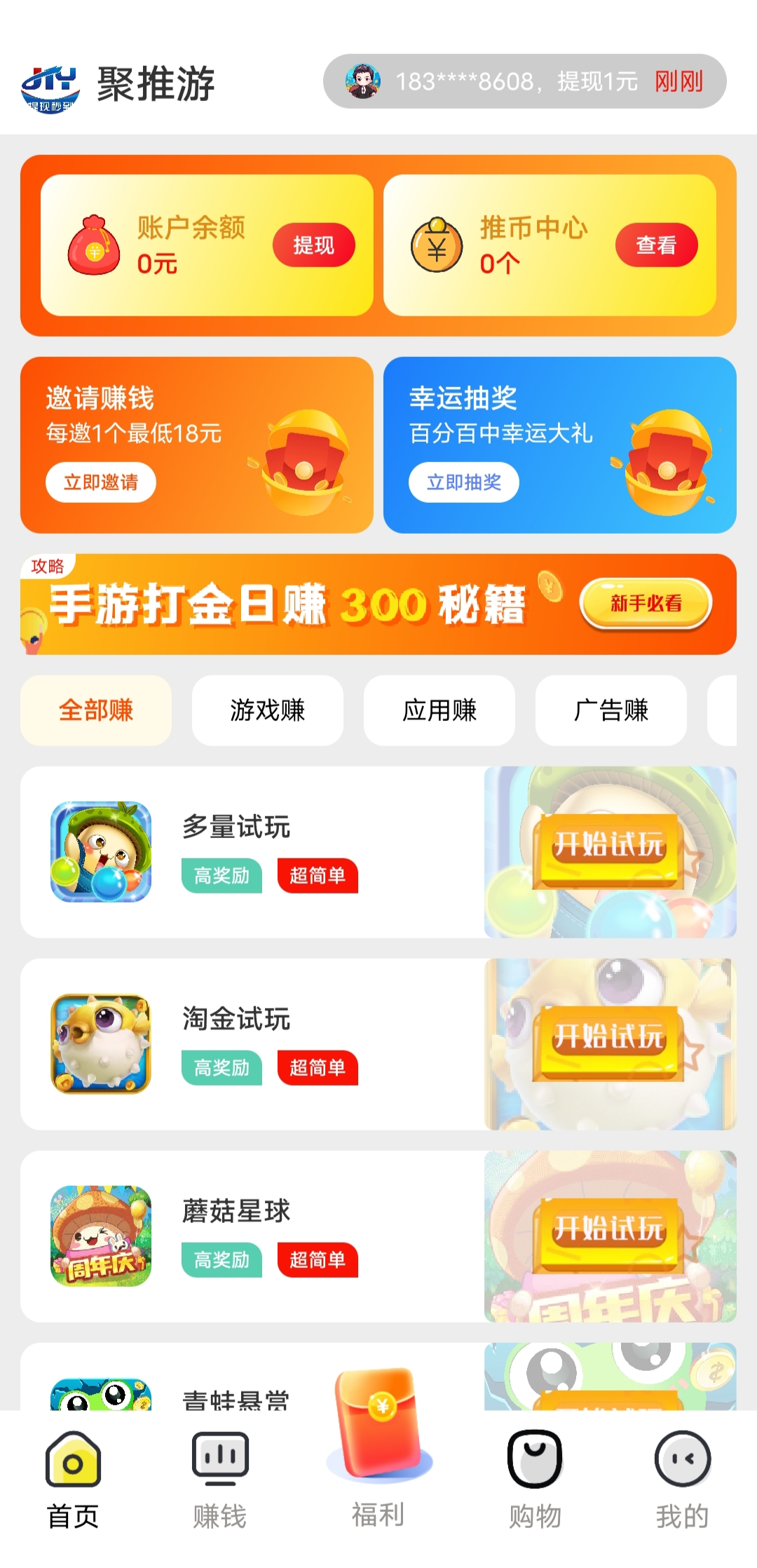The height and width of the screenshot is (1568, 757).
Task: Open the 赚钱 tab
Action: point(220,1480)
